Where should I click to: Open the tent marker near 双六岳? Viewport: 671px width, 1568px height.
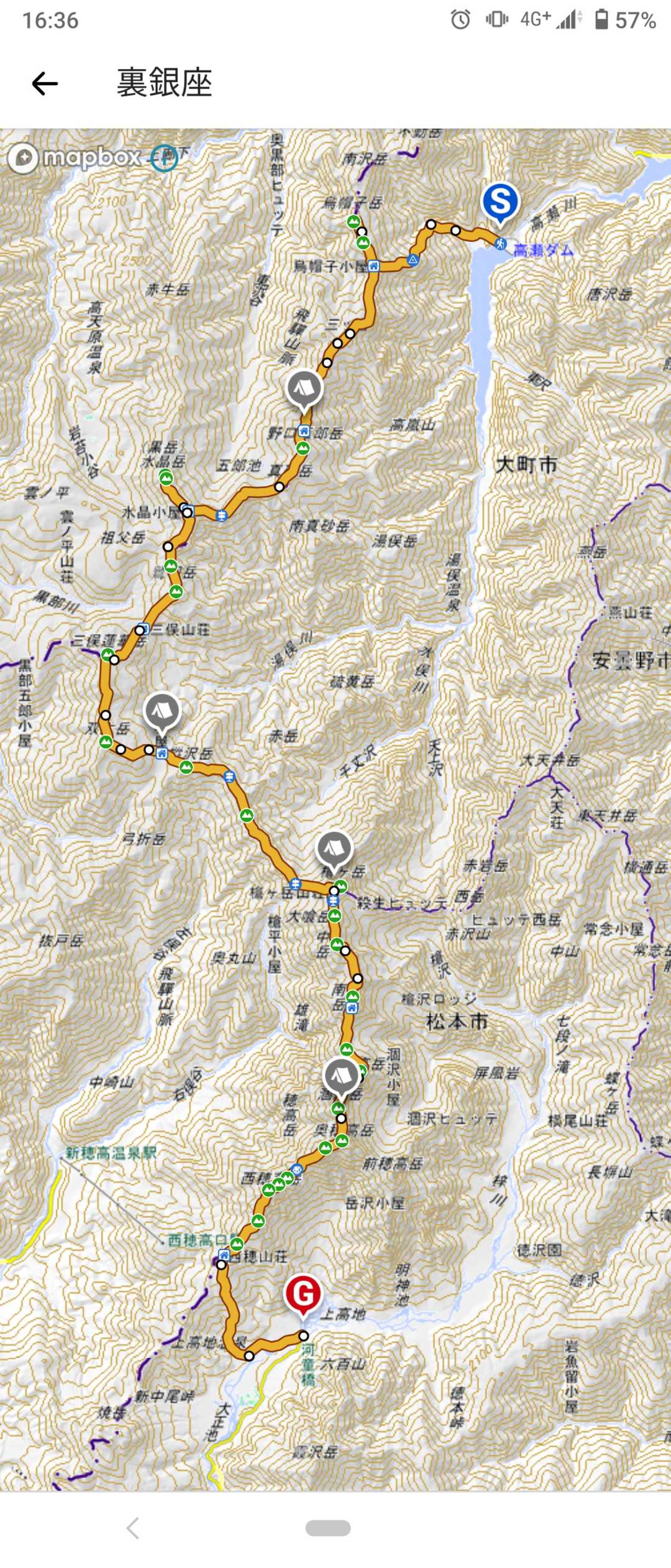(162, 711)
